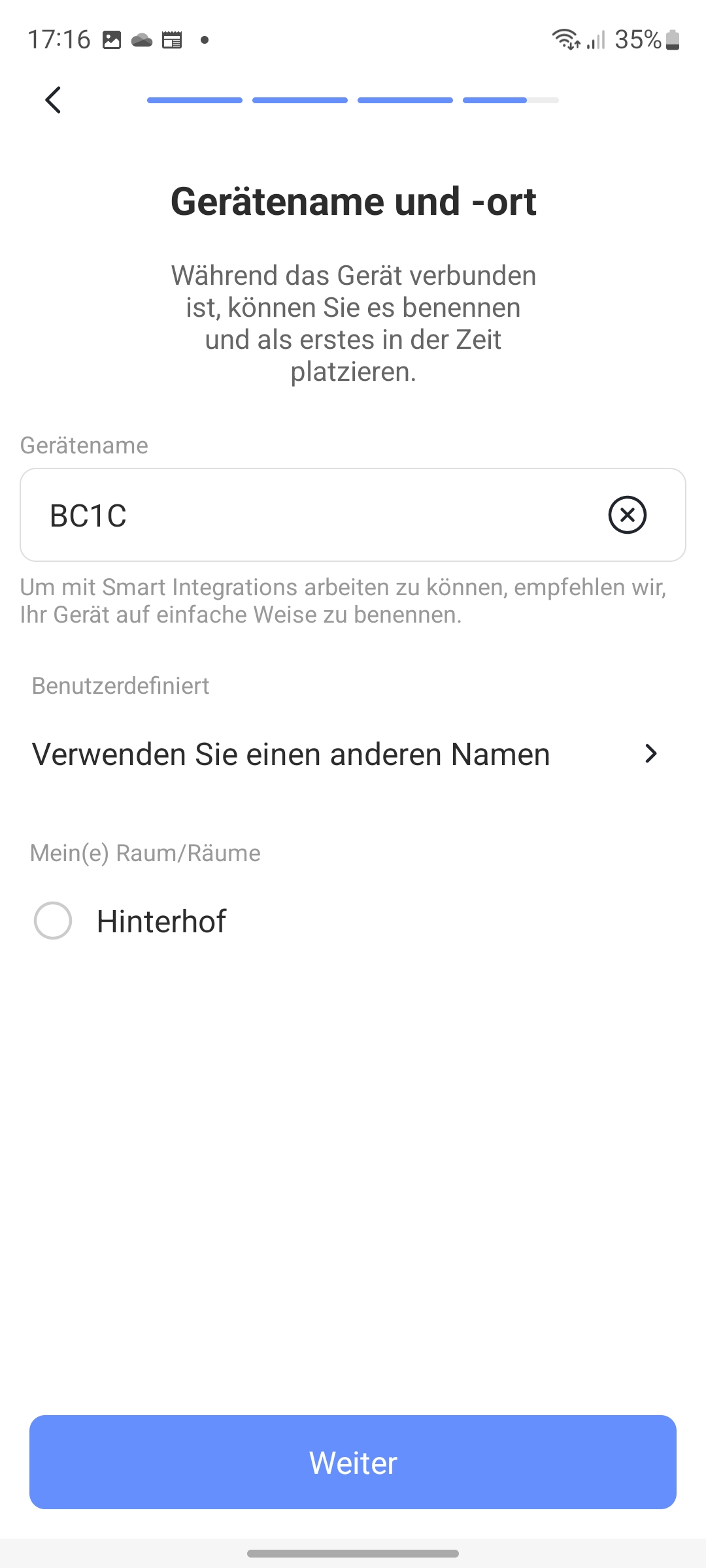Tap the Weiter button
This screenshot has height=1568, width=706.
(353, 1462)
